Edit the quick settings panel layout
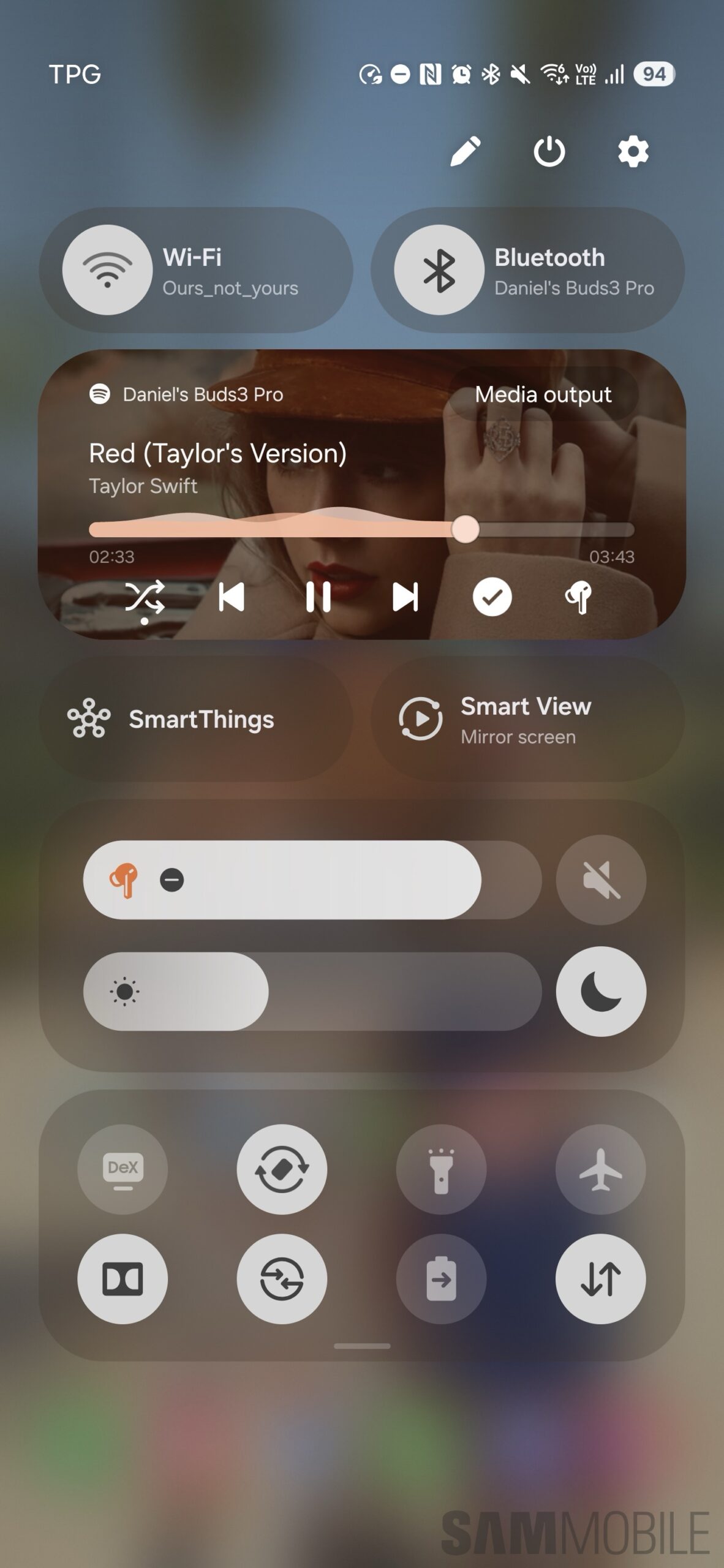The height and width of the screenshot is (1568, 724). click(465, 151)
